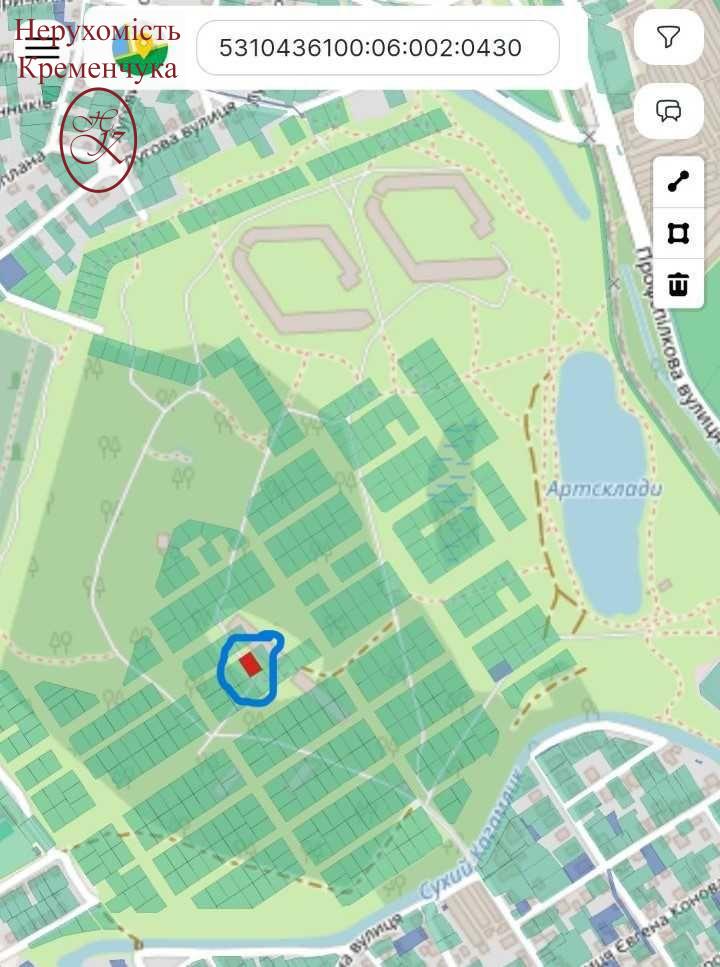Open the feedback chat bubbles
The image size is (720, 967).
pyautogui.click(x=669, y=110)
